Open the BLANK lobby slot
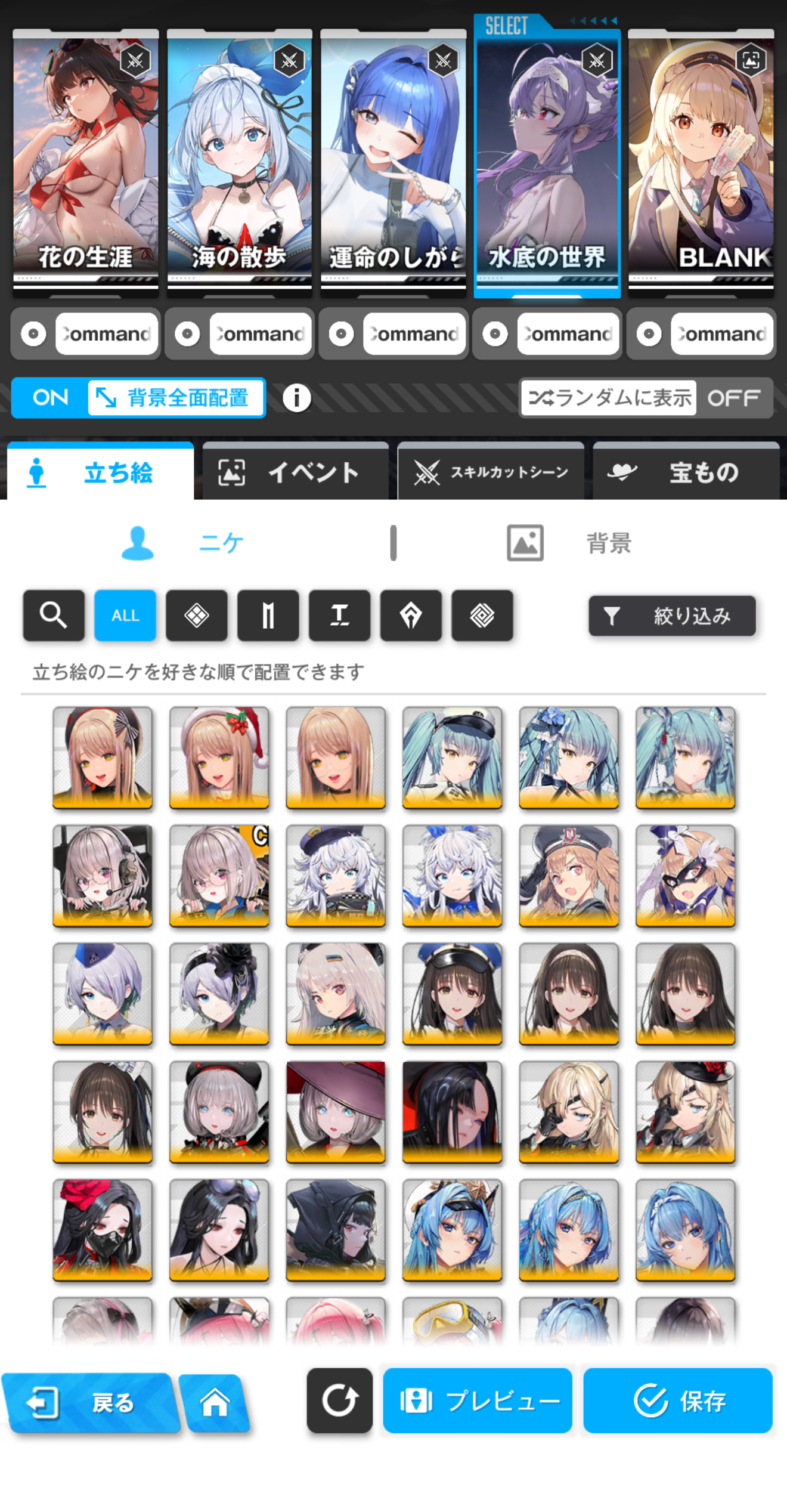The height and width of the screenshot is (1512, 787). [701, 161]
